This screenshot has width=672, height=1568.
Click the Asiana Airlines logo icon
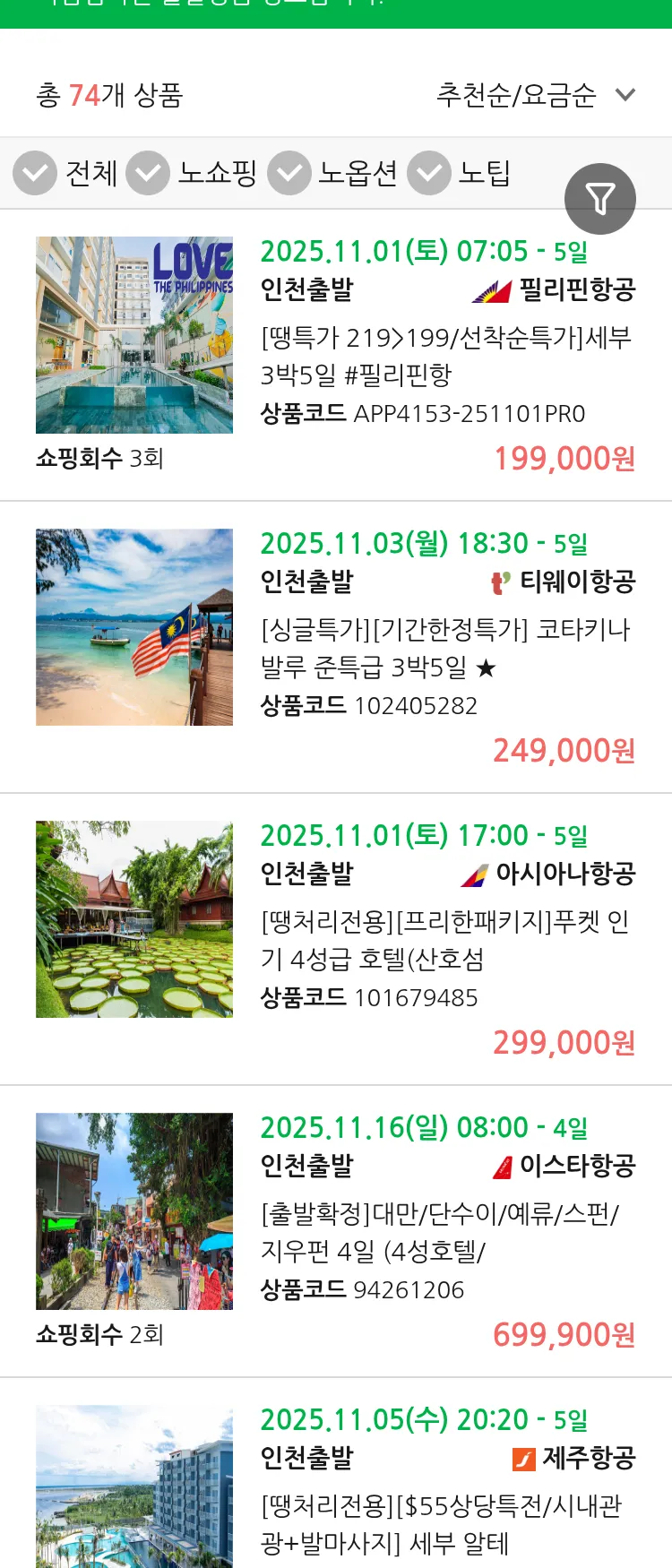coord(475,874)
